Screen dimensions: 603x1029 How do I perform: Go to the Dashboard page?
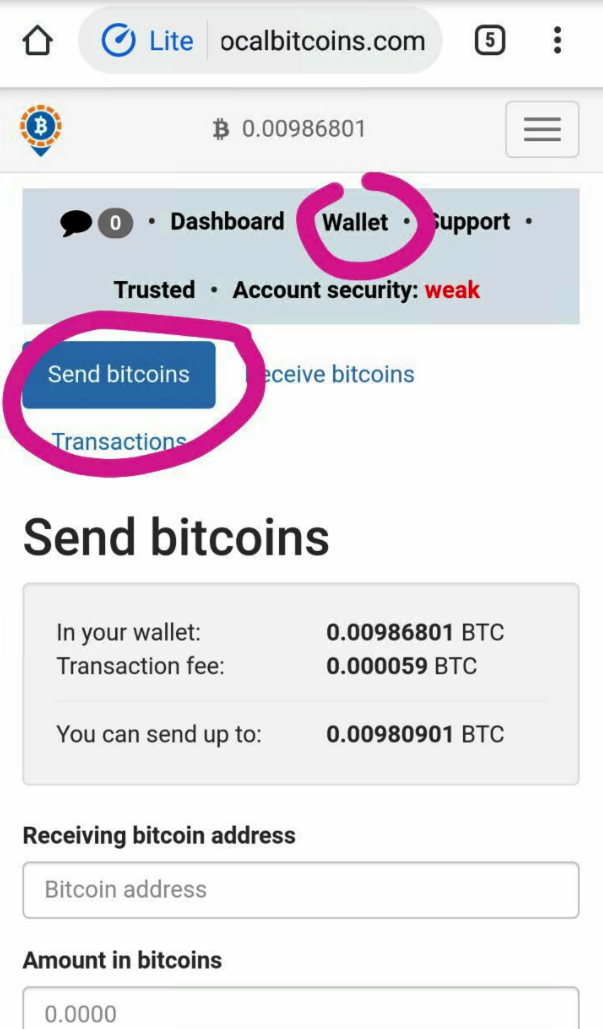point(227,222)
